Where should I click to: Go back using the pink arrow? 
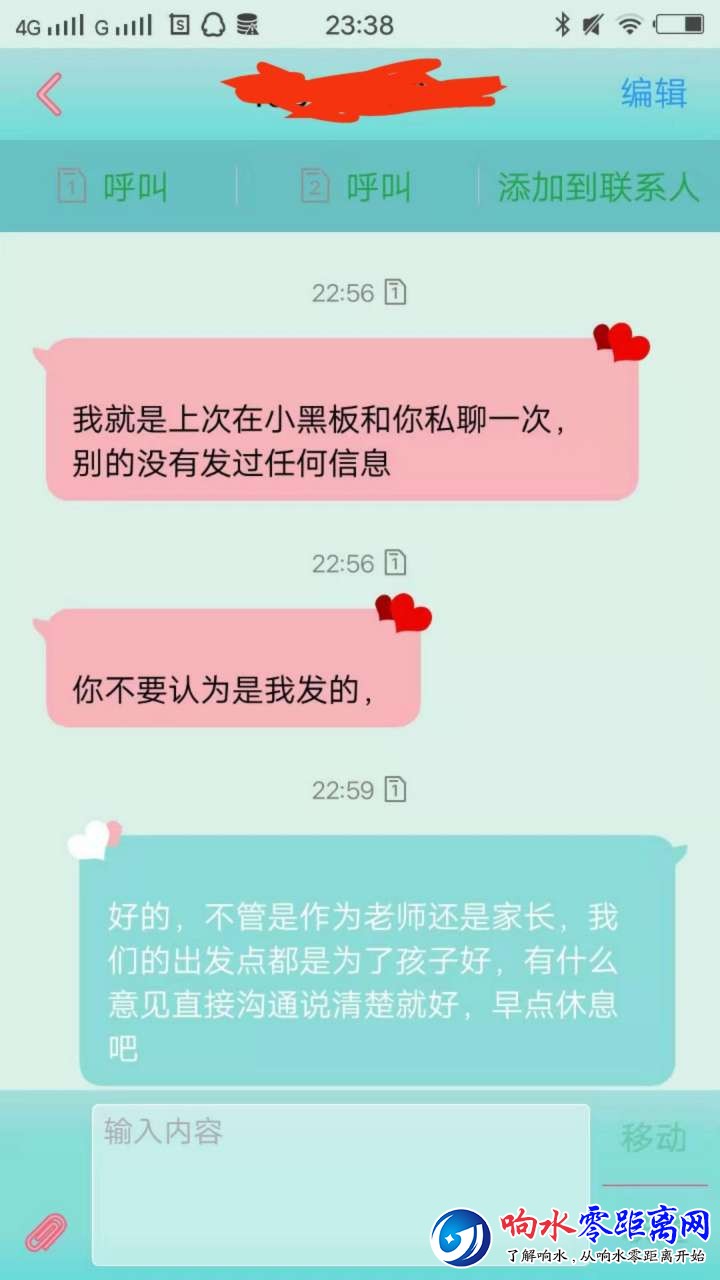point(49,95)
